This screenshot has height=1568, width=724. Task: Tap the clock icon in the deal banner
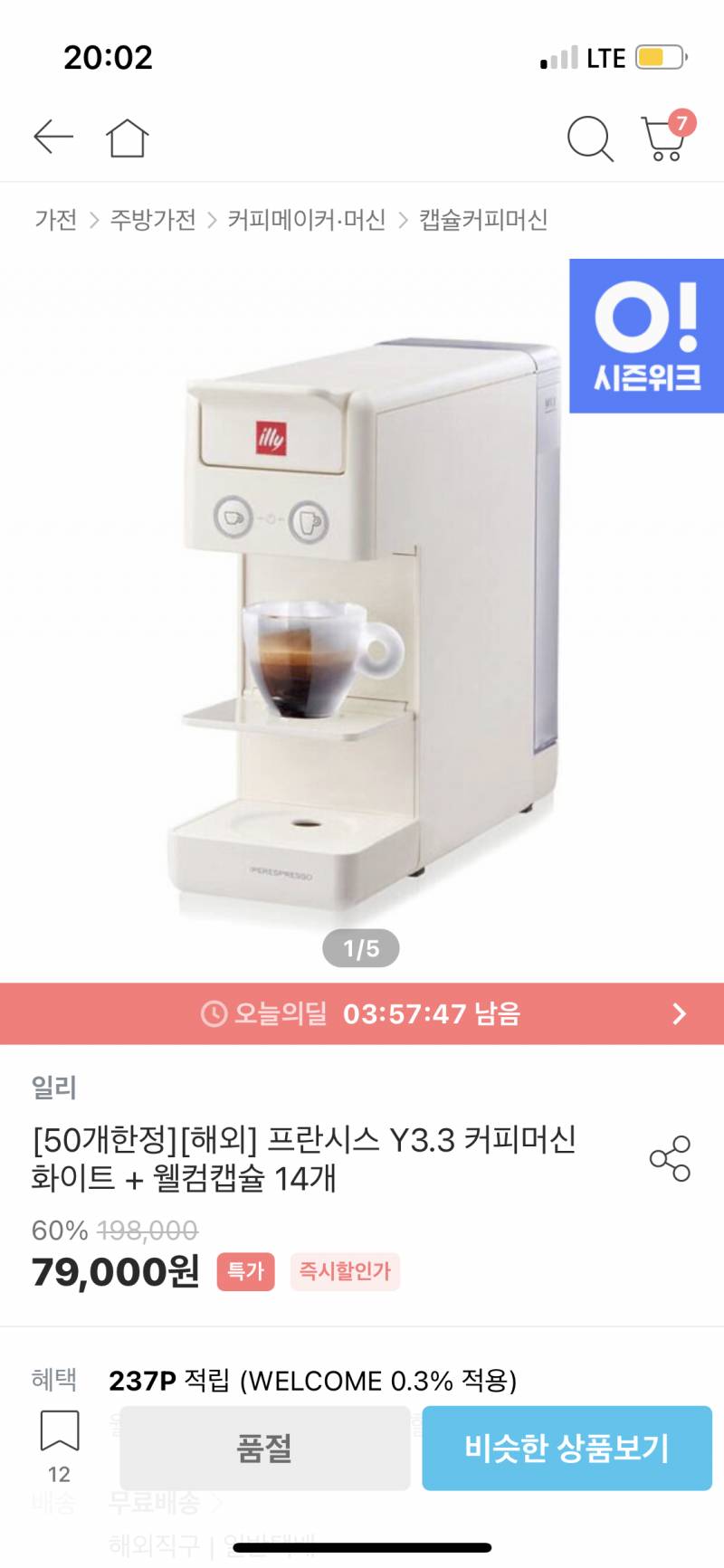pyautogui.click(x=213, y=1014)
